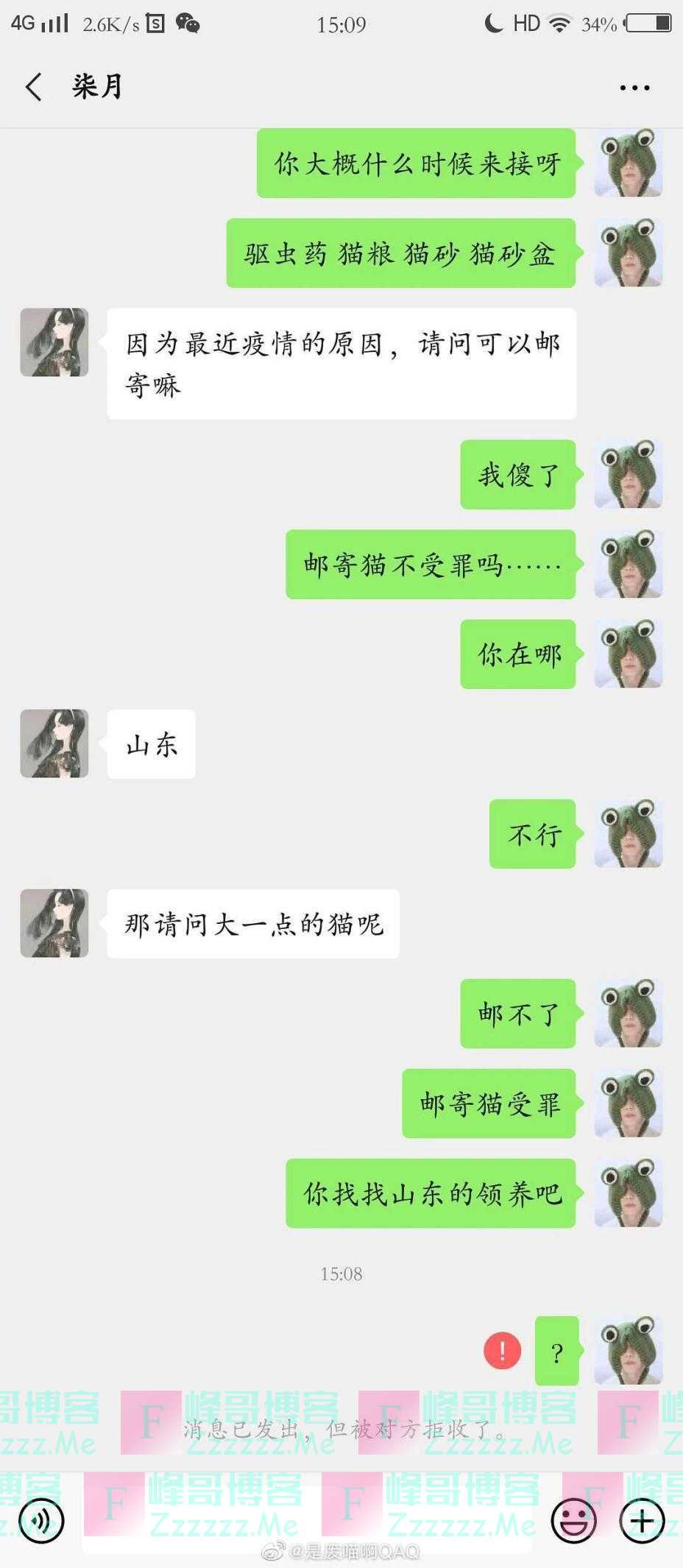Open the plus attachment menu
This screenshot has width=683, height=1568.
(x=642, y=1521)
